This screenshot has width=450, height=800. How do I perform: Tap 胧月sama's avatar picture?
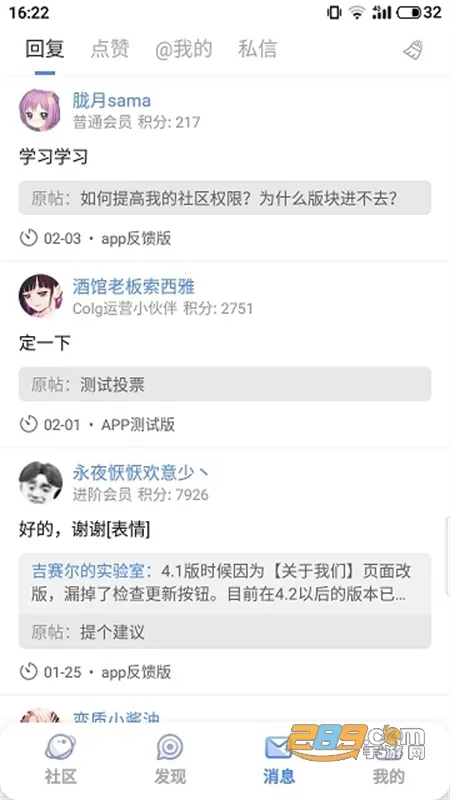pos(40,110)
